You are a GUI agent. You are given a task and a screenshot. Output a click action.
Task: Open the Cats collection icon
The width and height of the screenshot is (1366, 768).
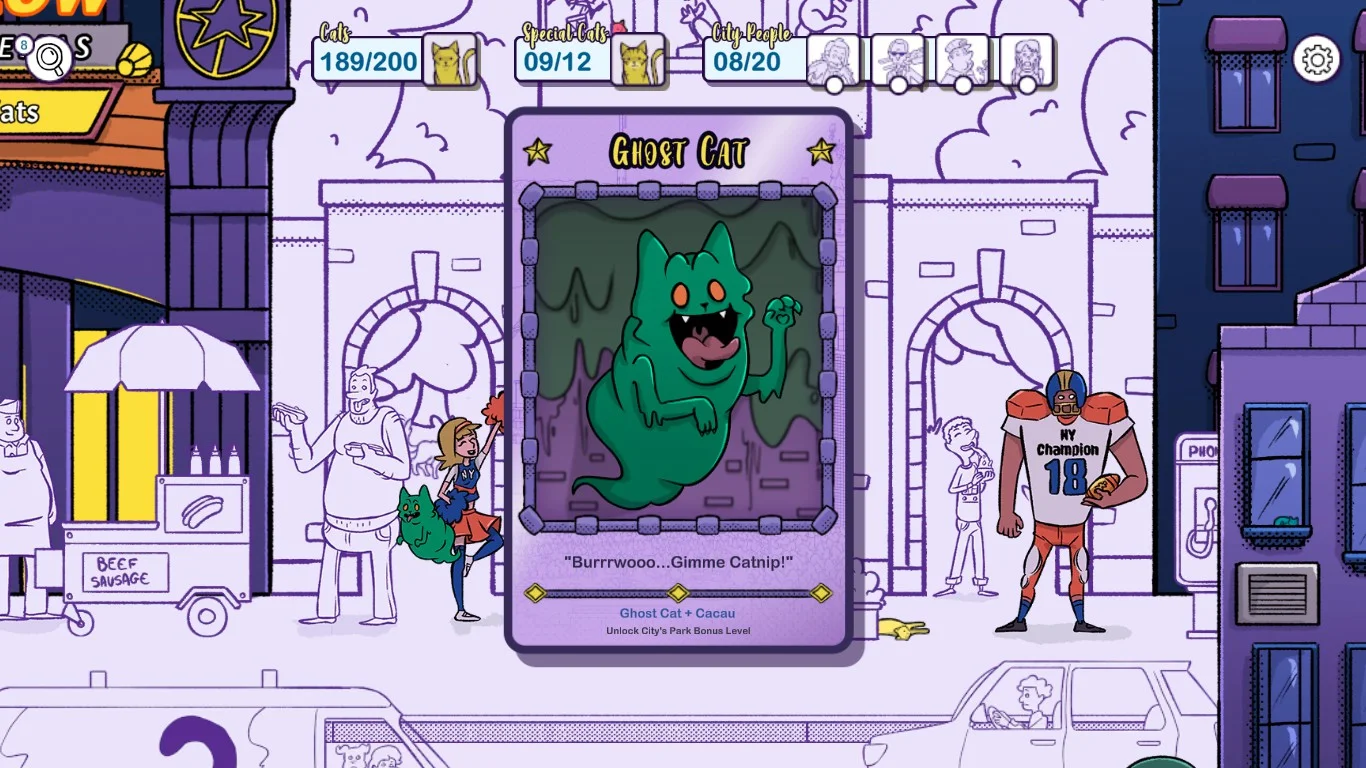[450, 60]
